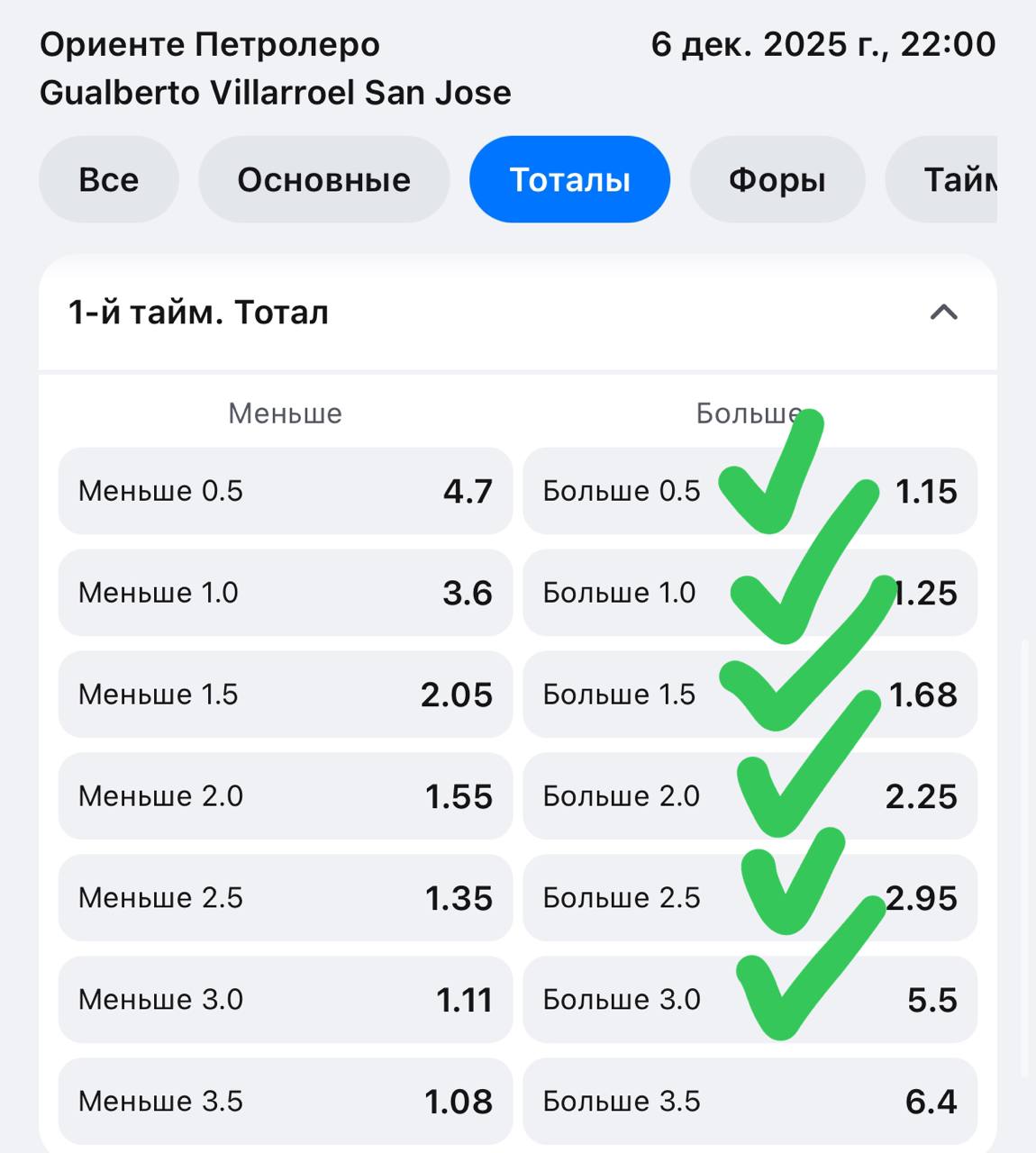Collapse the 1-й тайм. Тотал section
1036x1153 pixels.
tap(943, 313)
